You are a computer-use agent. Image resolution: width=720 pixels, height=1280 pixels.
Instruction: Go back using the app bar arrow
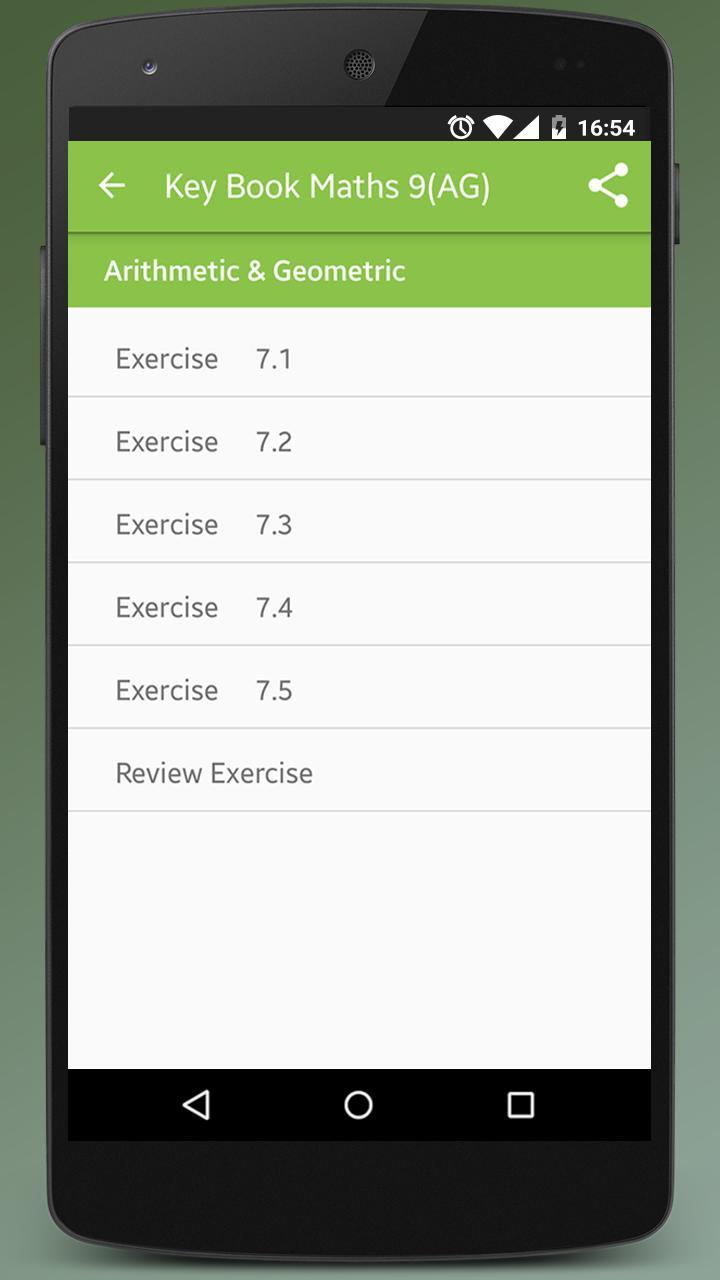coord(112,186)
